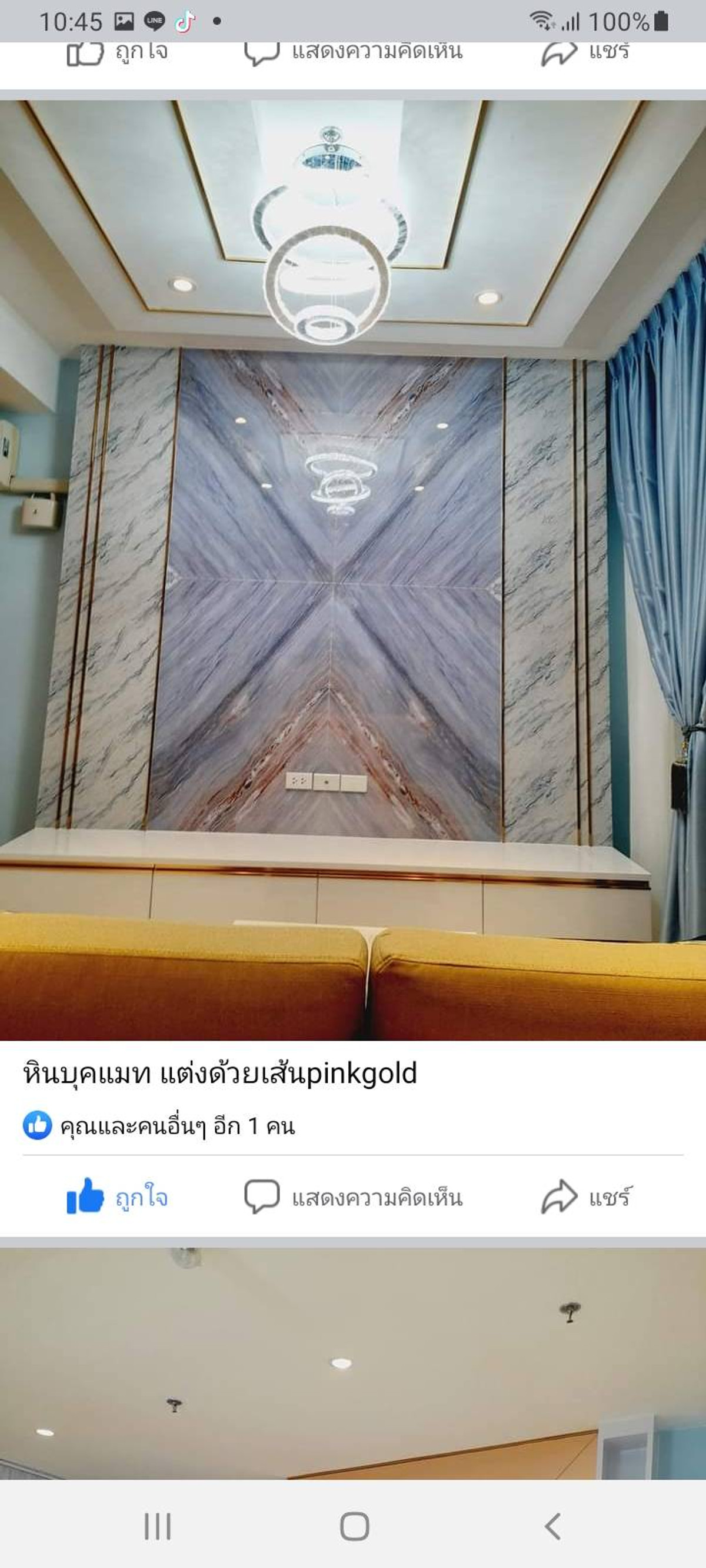Image resolution: width=706 pixels, height=1568 pixels.
Task: Open the LINE notification icon
Action: 154,21
